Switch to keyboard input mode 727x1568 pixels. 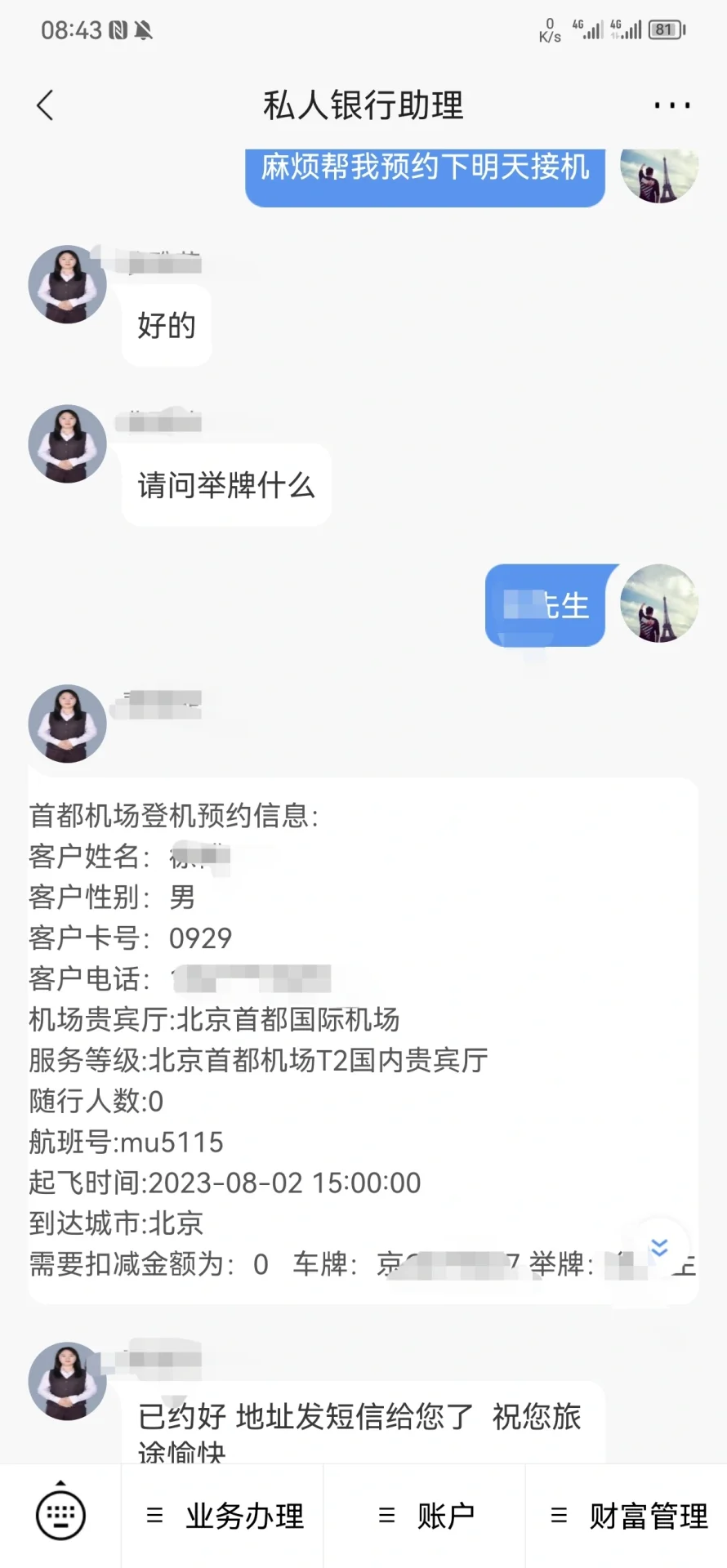pos(60,1514)
